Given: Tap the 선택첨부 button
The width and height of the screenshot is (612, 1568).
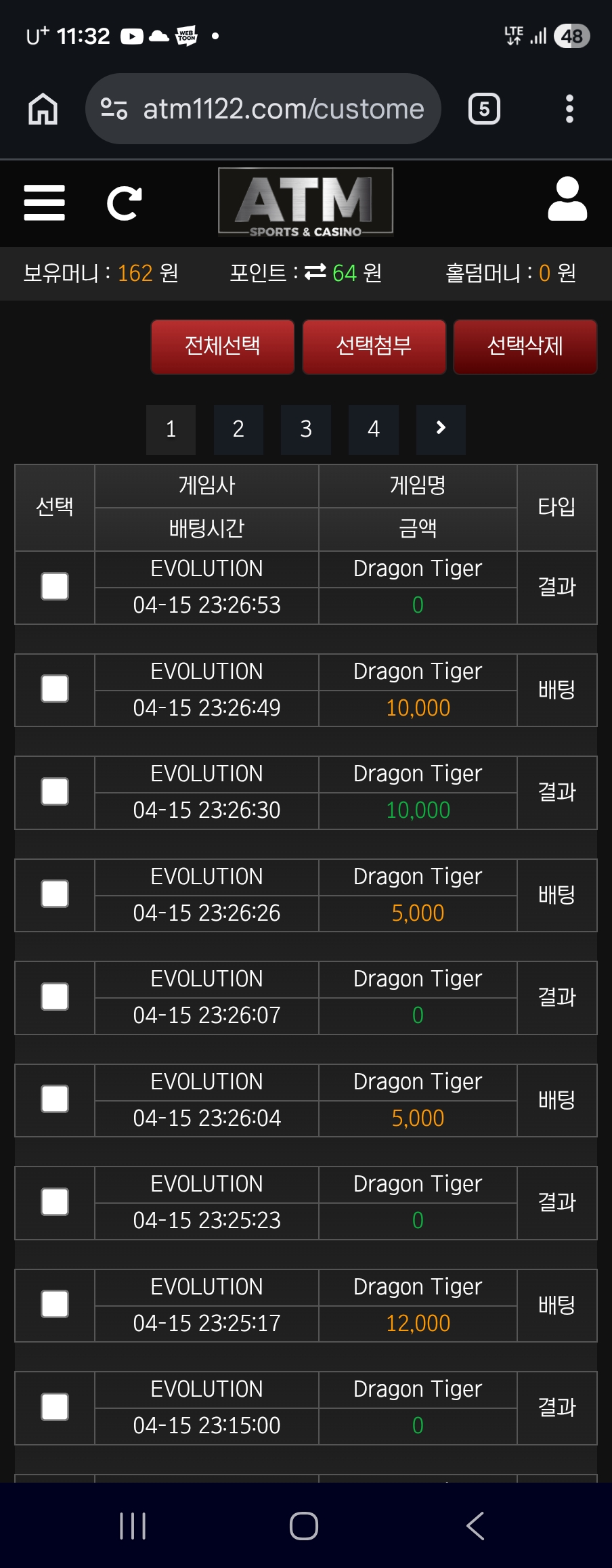Looking at the screenshot, I should [374, 347].
